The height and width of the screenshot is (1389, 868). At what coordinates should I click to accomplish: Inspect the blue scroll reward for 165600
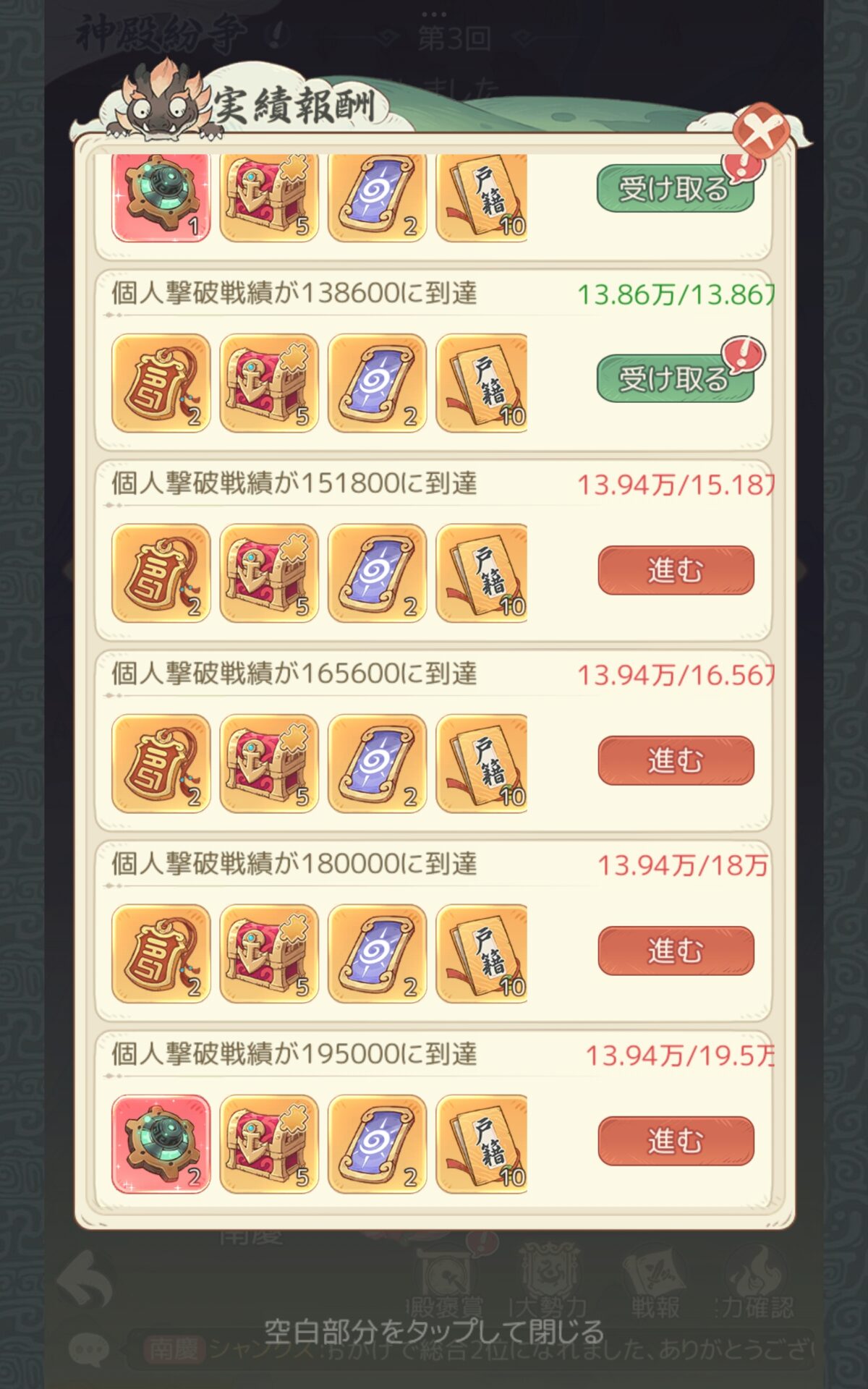click(x=377, y=763)
